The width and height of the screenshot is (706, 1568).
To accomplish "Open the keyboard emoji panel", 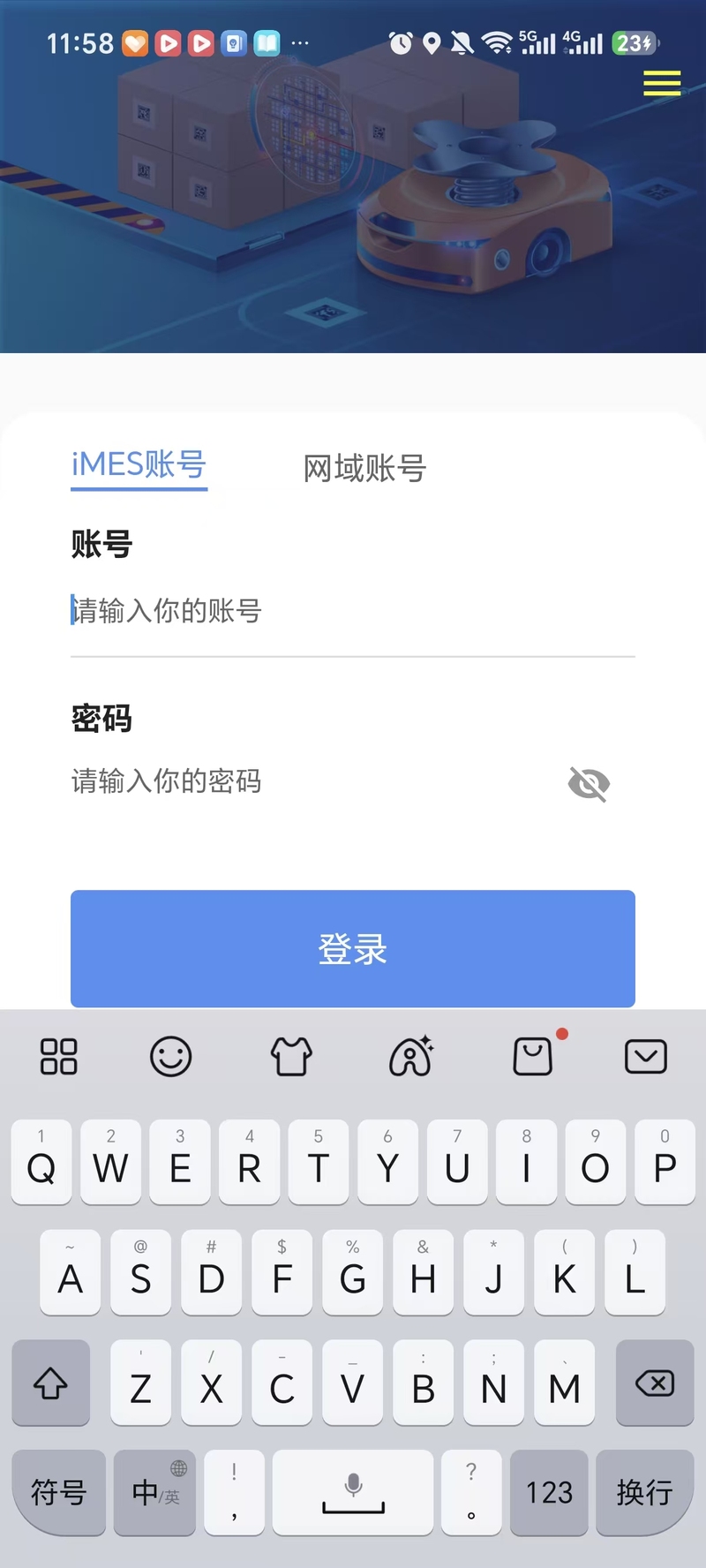I will click(171, 1056).
